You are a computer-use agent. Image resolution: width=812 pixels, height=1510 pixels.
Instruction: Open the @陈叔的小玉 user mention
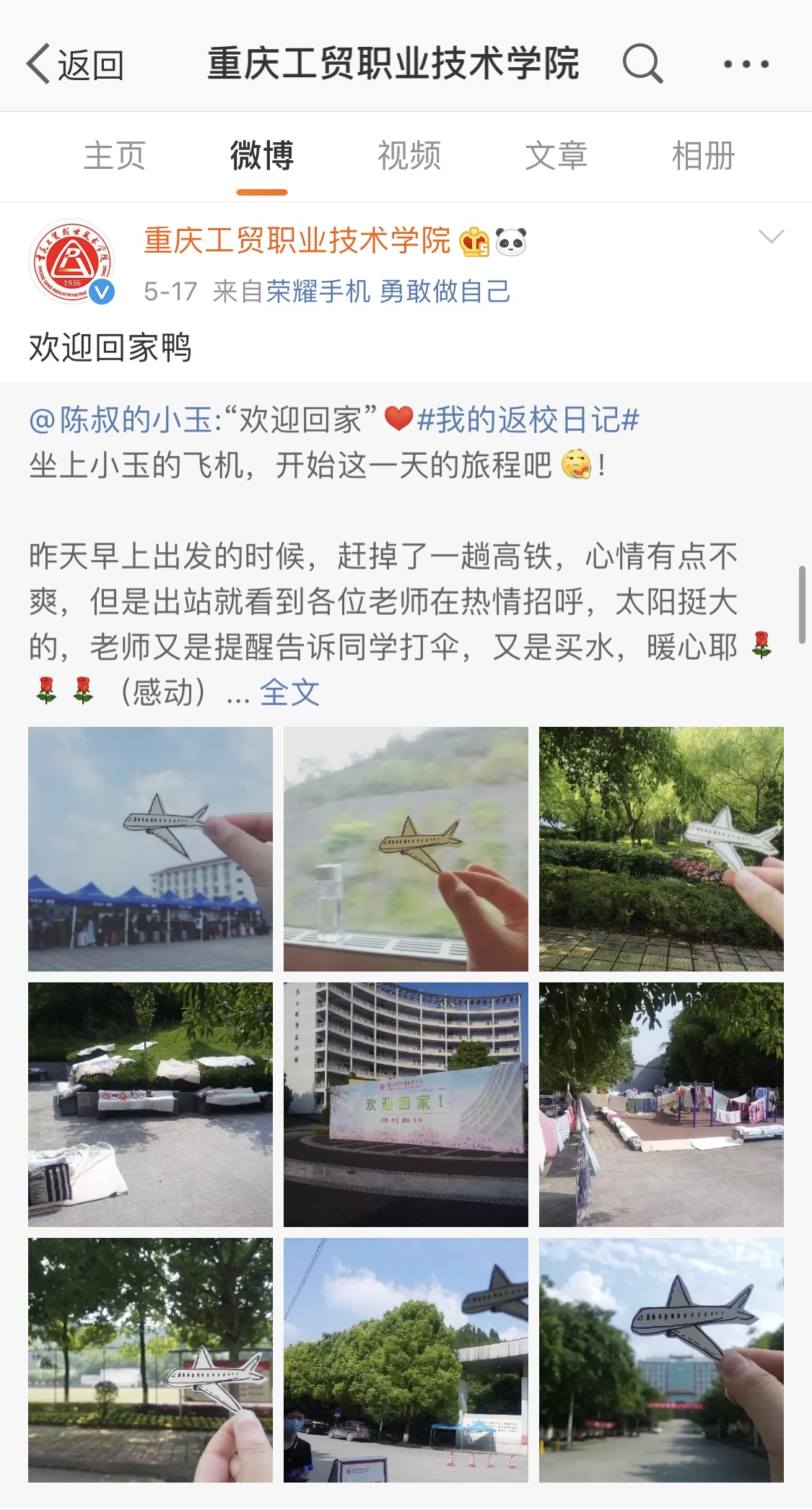pyautogui.click(x=121, y=420)
